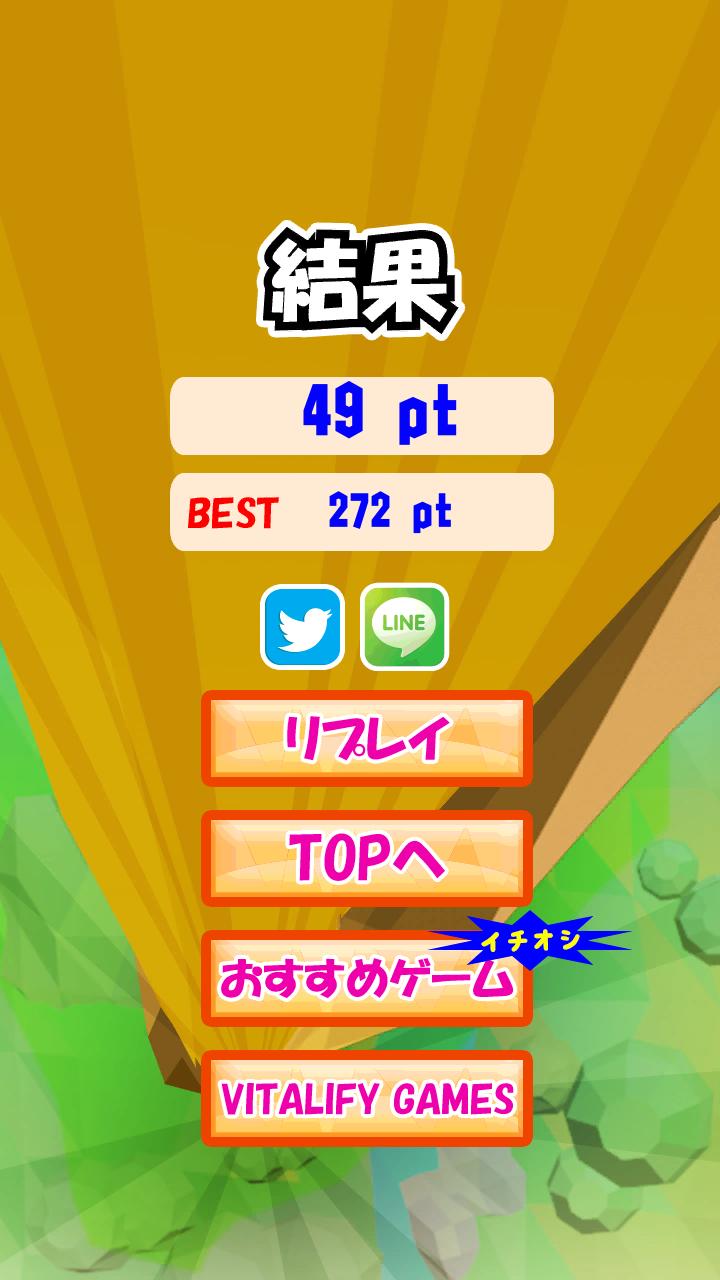Tap the リプレイ replay button
Viewport: 720px width, 1280px height.
pos(366,738)
